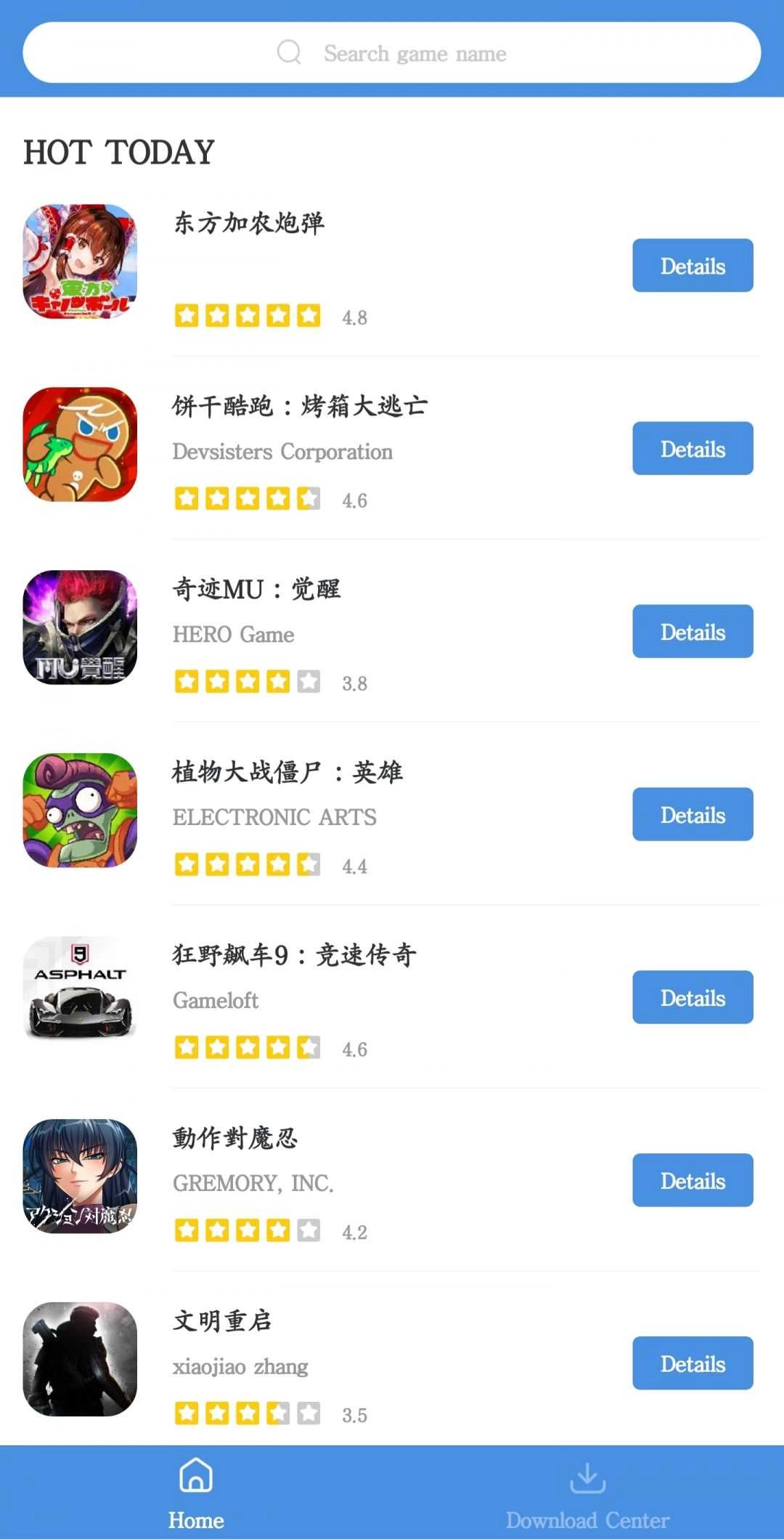Select the GREMORY, INC. game icon
Image resolution: width=784 pixels, height=1539 pixels.
click(80, 1177)
